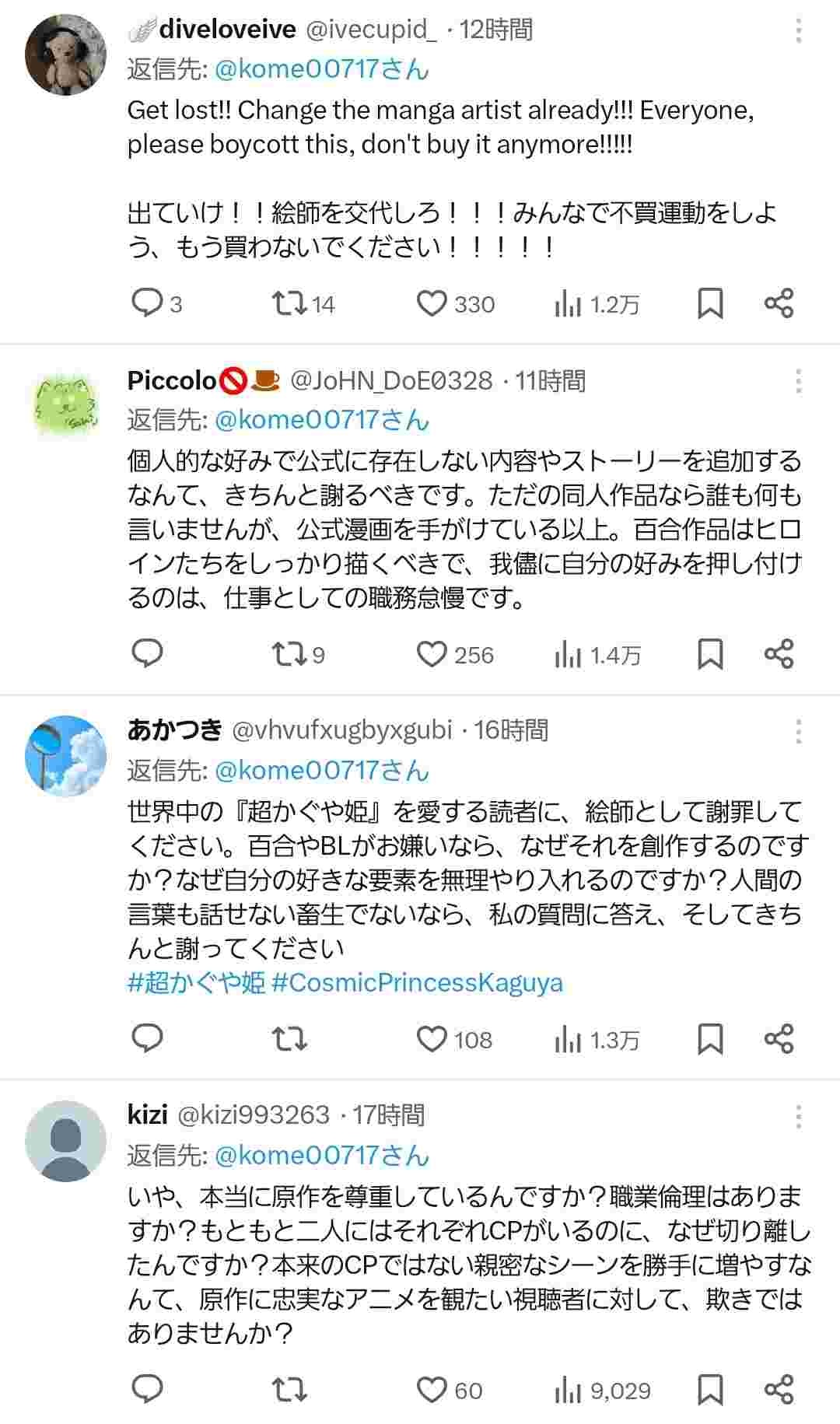Like あかつき's reply
The height and width of the screenshot is (1424, 840).
point(432,1039)
